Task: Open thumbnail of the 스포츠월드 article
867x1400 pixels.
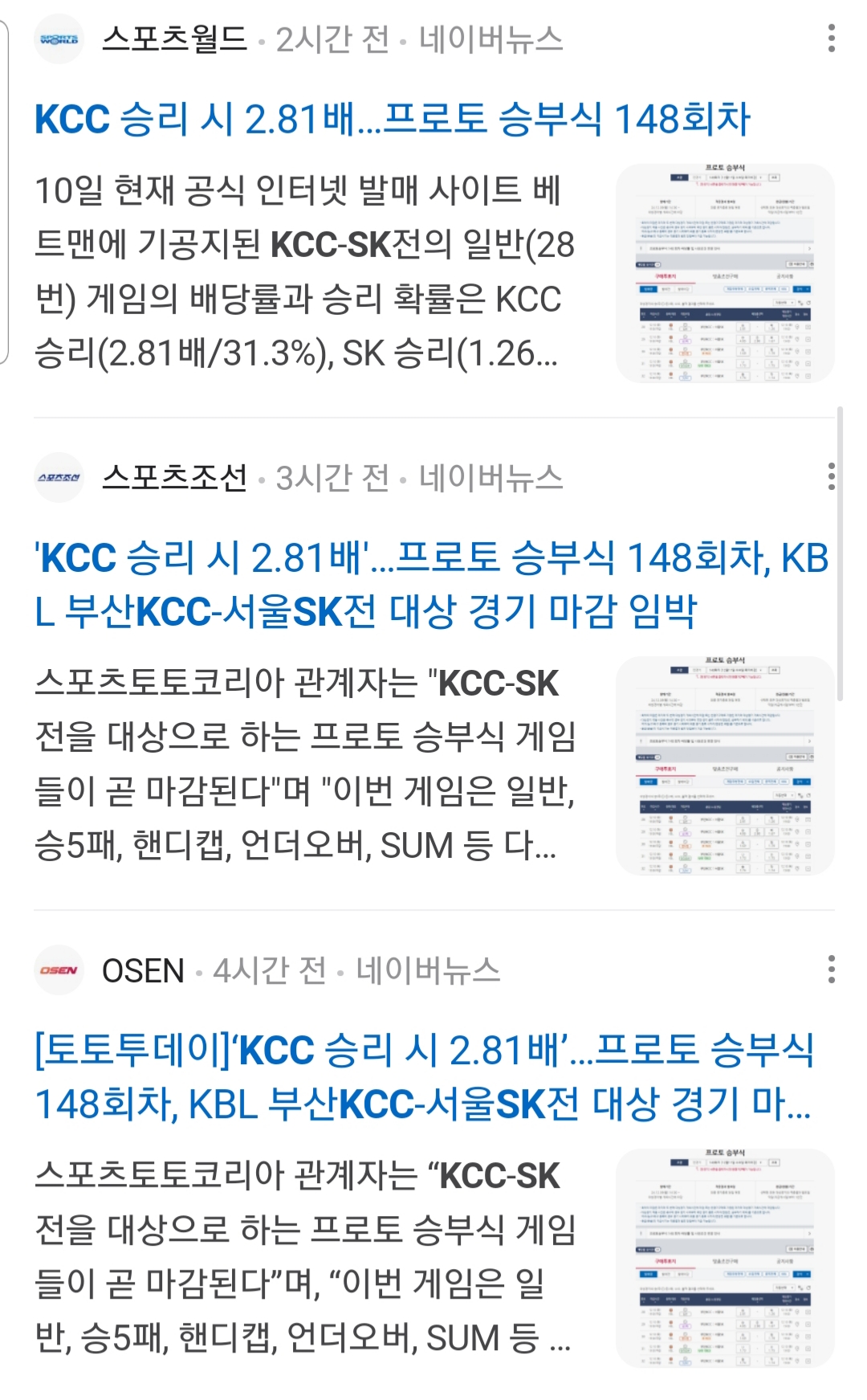Action: pos(724,273)
